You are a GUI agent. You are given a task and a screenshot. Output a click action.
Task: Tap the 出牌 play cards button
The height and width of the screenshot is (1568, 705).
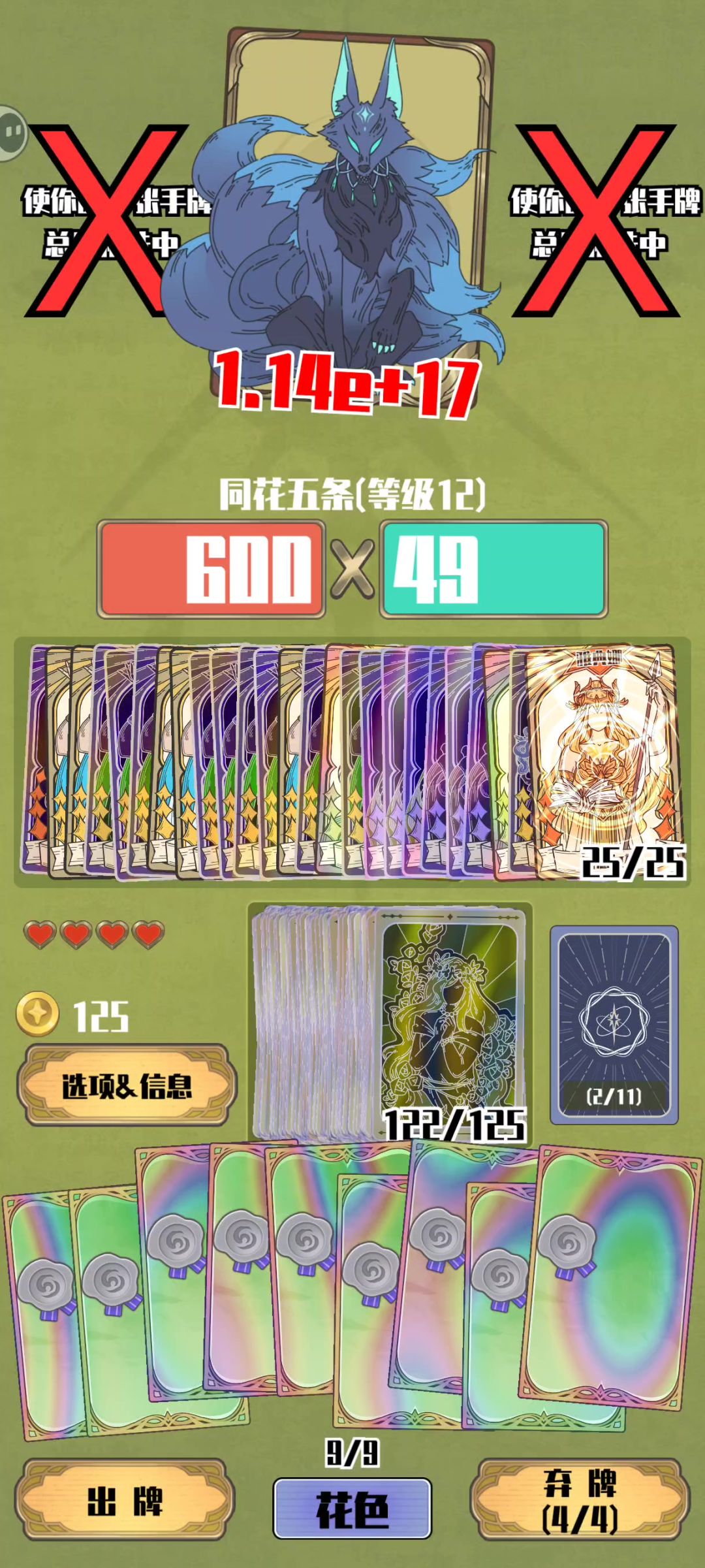point(125,1499)
